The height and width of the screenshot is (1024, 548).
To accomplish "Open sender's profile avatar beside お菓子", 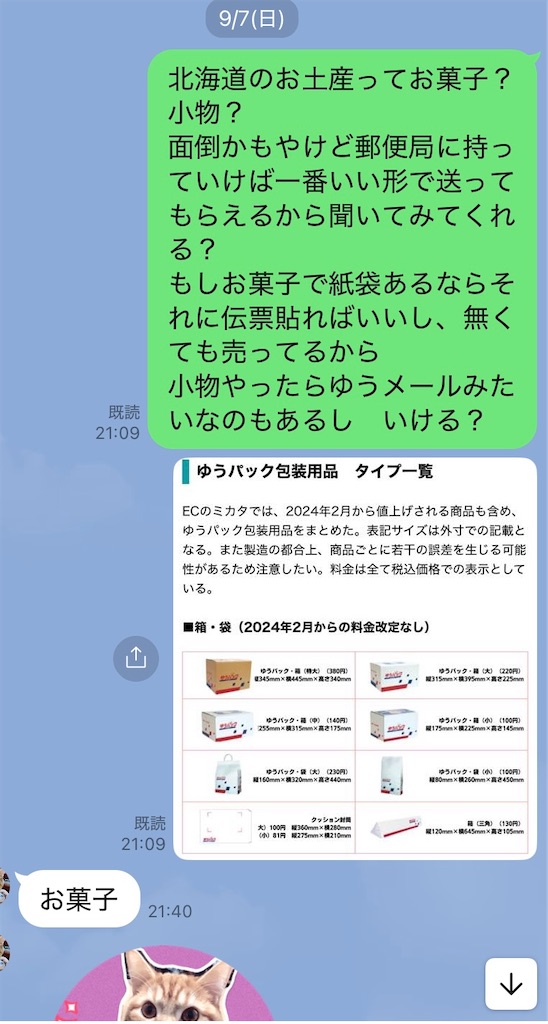I will (x=5, y=886).
